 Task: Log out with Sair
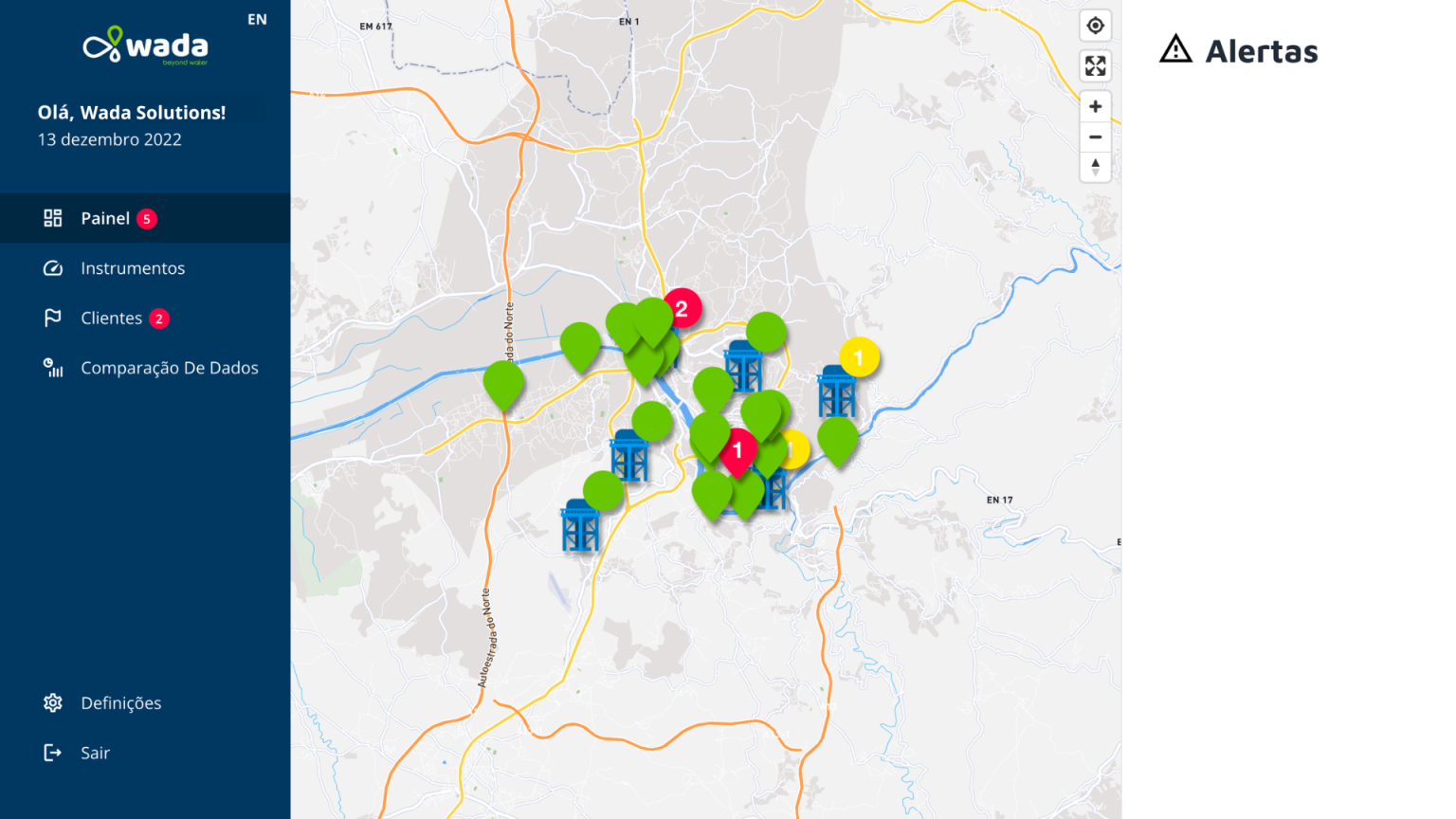pyautogui.click(x=95, y=753)
